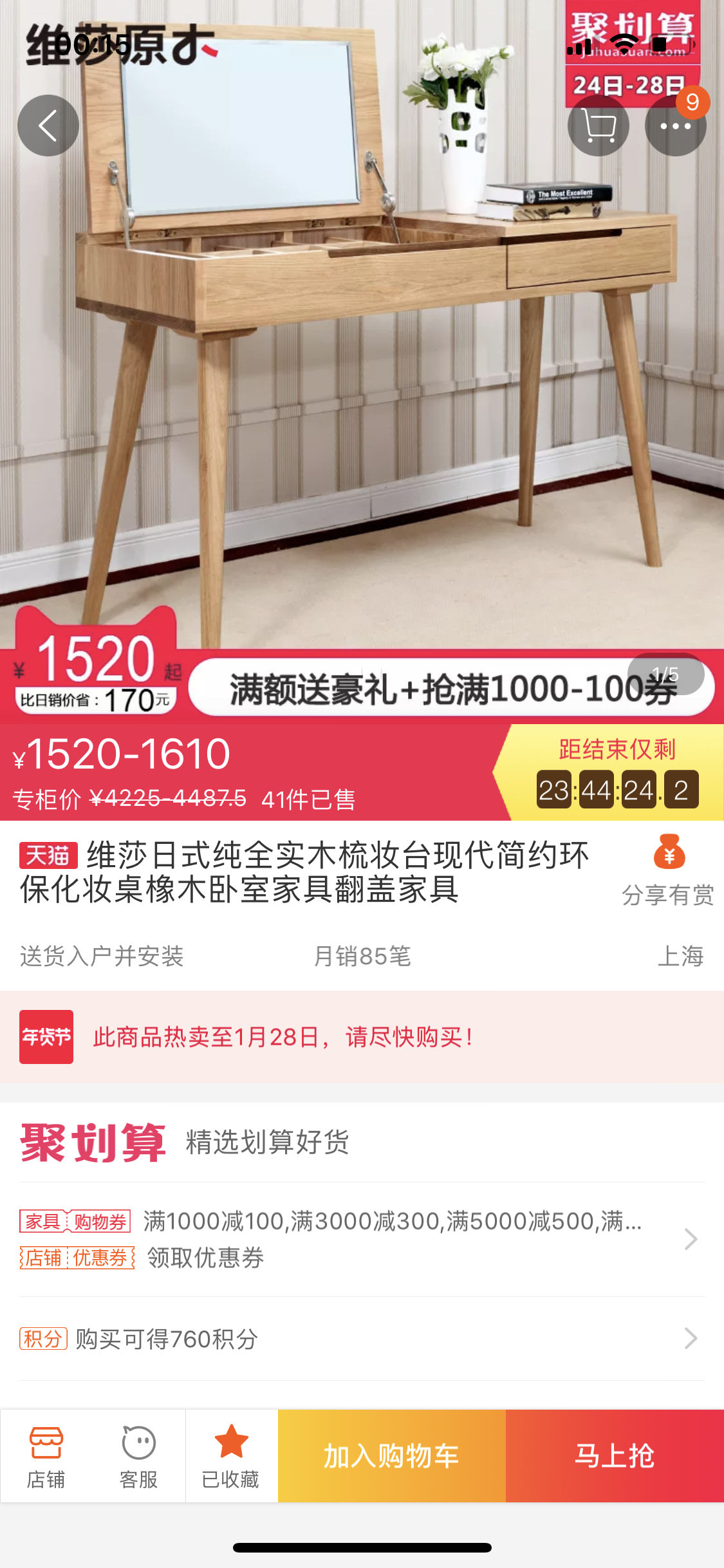Tap 加入购物车 to add to cart
Screen dimensions: 724x1568
point(391,1456)
